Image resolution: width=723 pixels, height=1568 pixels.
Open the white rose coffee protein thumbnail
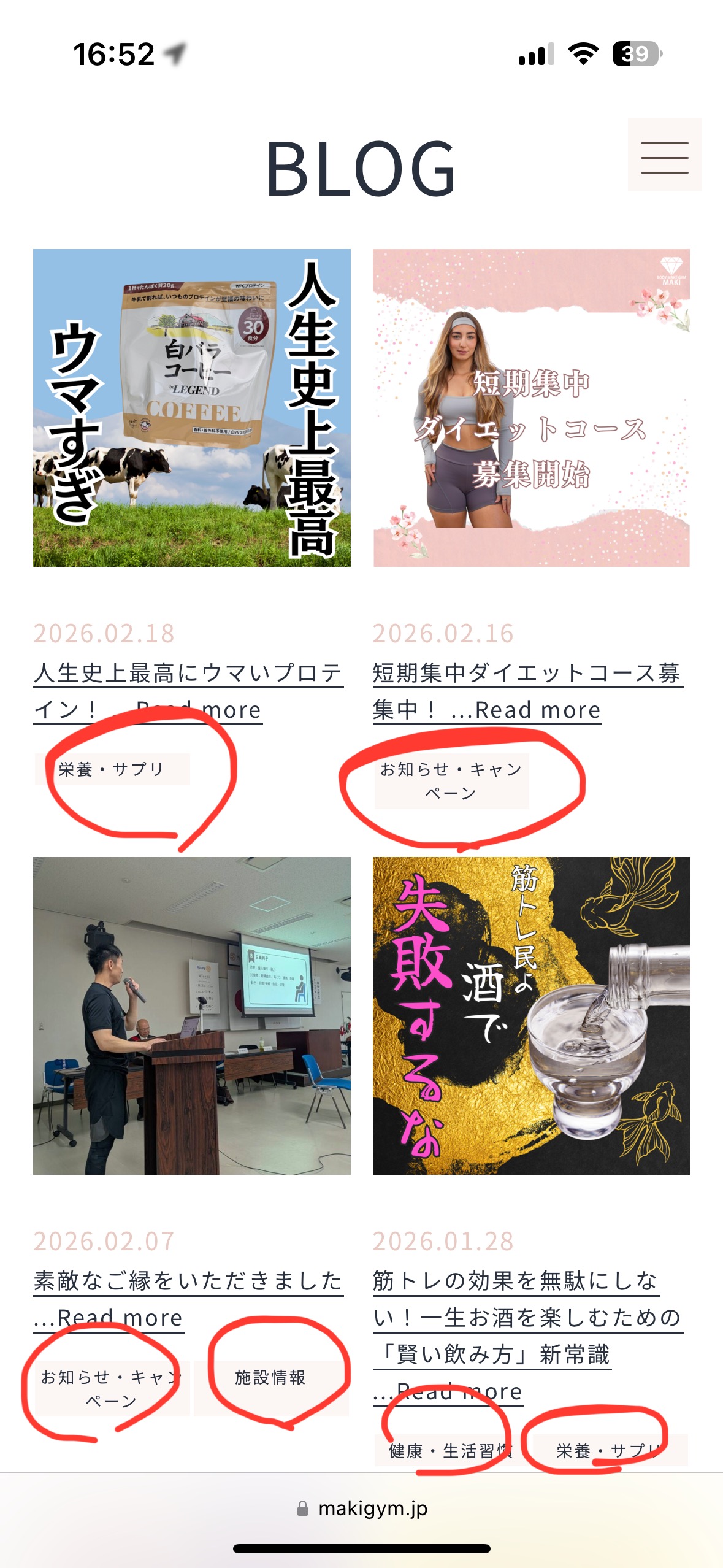(x=191, y=407)
